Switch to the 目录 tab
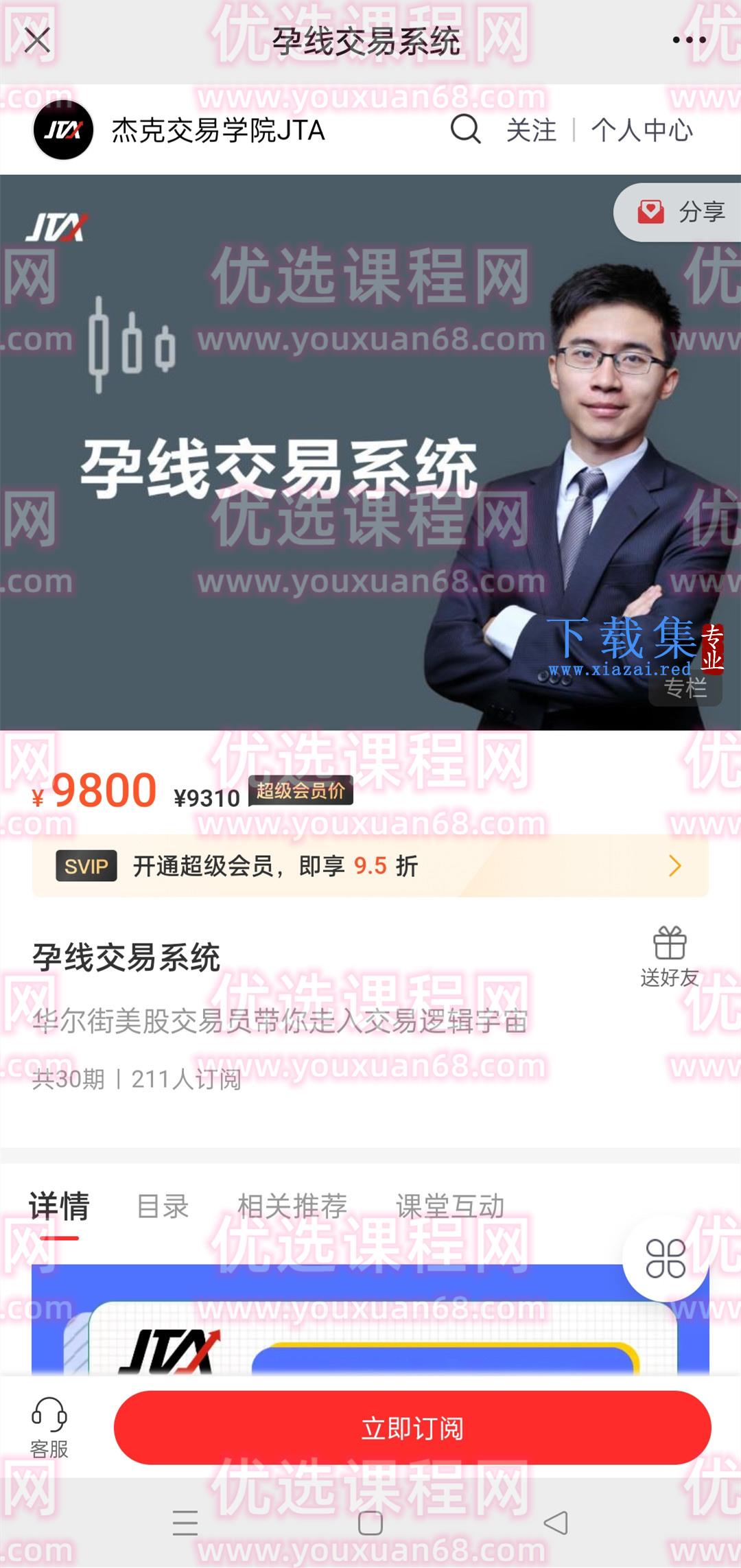 [163, 1206]
